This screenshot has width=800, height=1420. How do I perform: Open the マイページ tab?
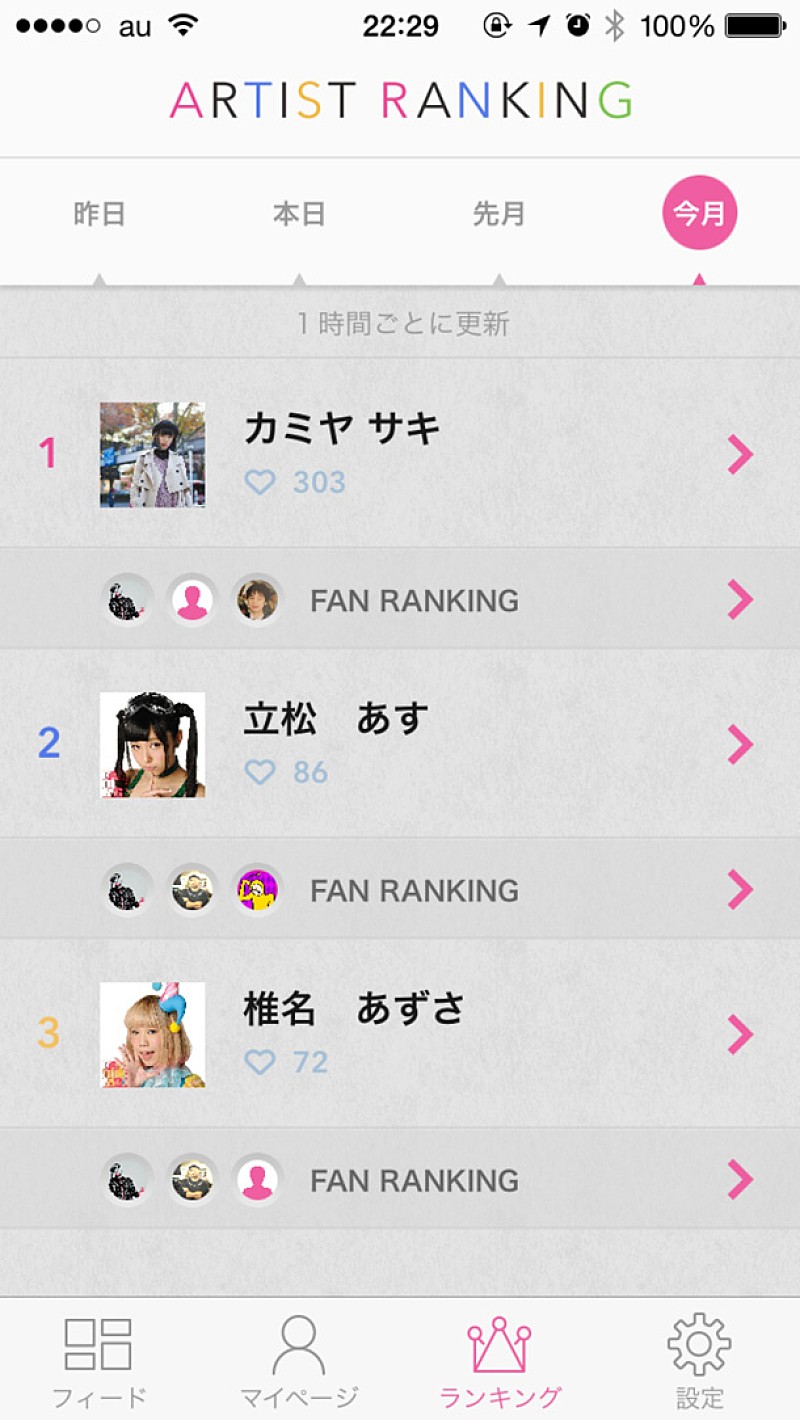299,1360
